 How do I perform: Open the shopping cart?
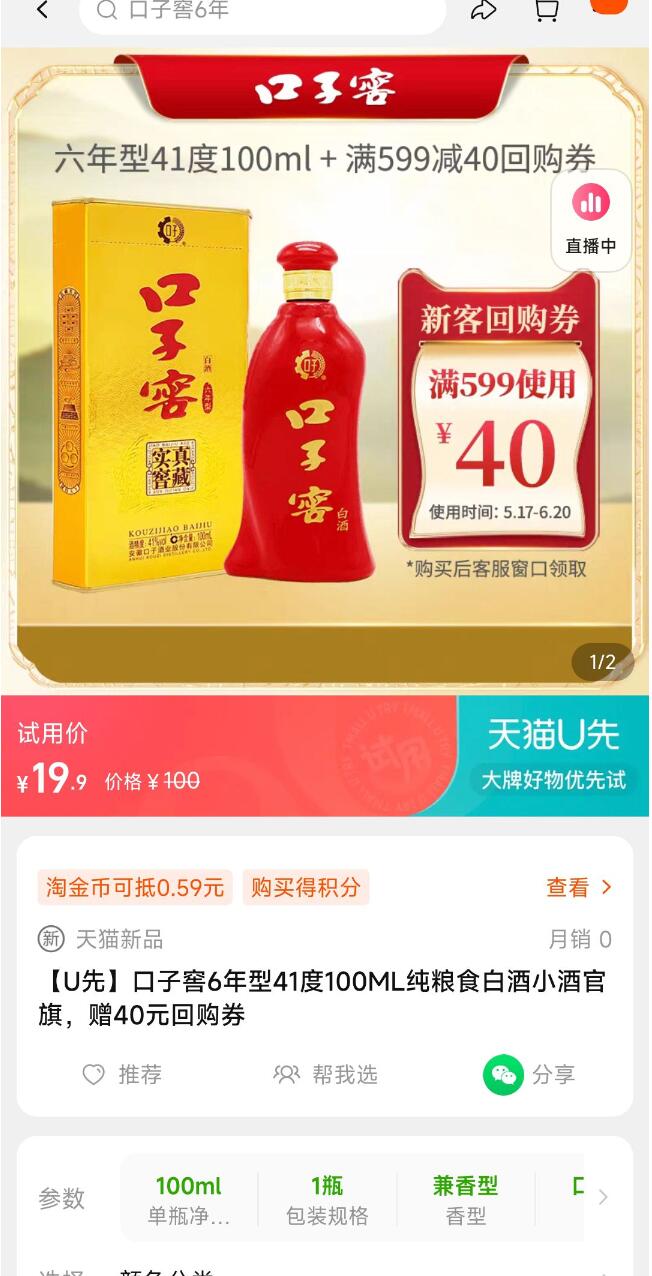coord(546,11)
